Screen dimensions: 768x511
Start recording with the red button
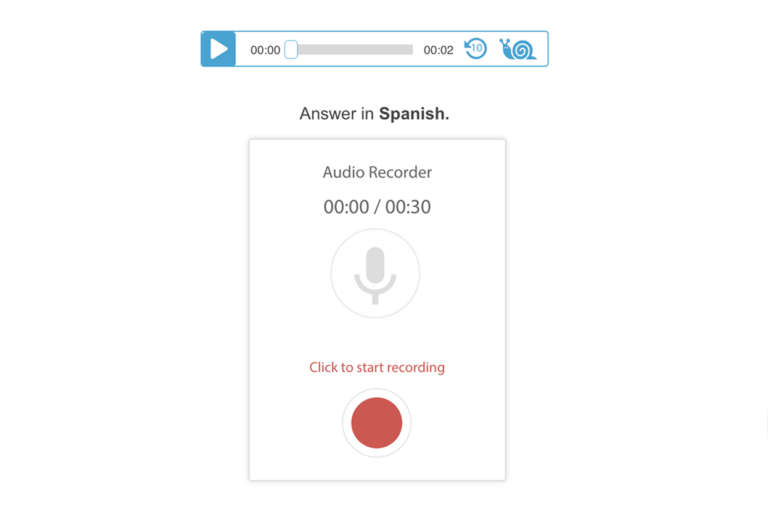click(376, 422)
